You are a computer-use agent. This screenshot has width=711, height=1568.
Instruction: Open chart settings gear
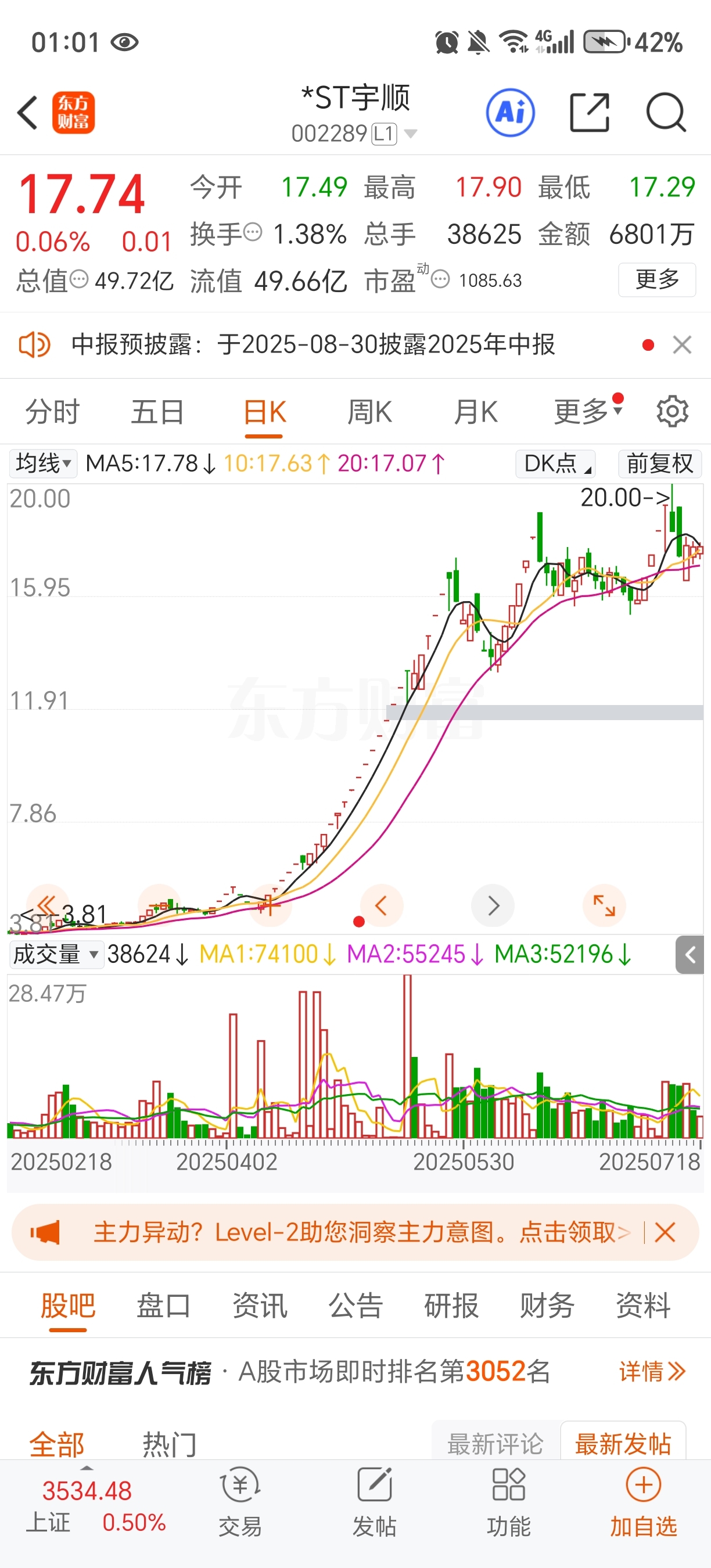(672, 412)
